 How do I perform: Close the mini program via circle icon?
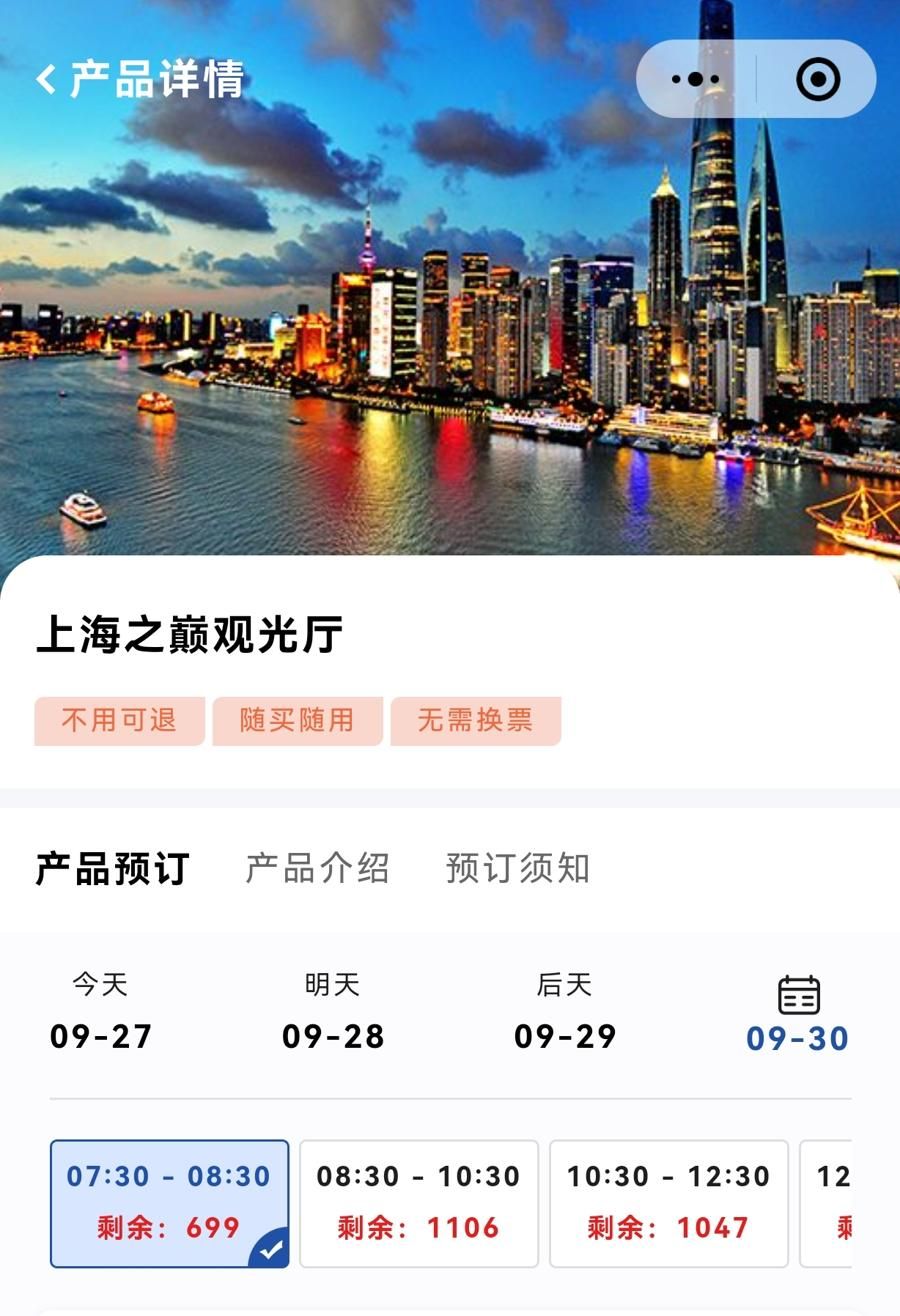pos(817,80)
